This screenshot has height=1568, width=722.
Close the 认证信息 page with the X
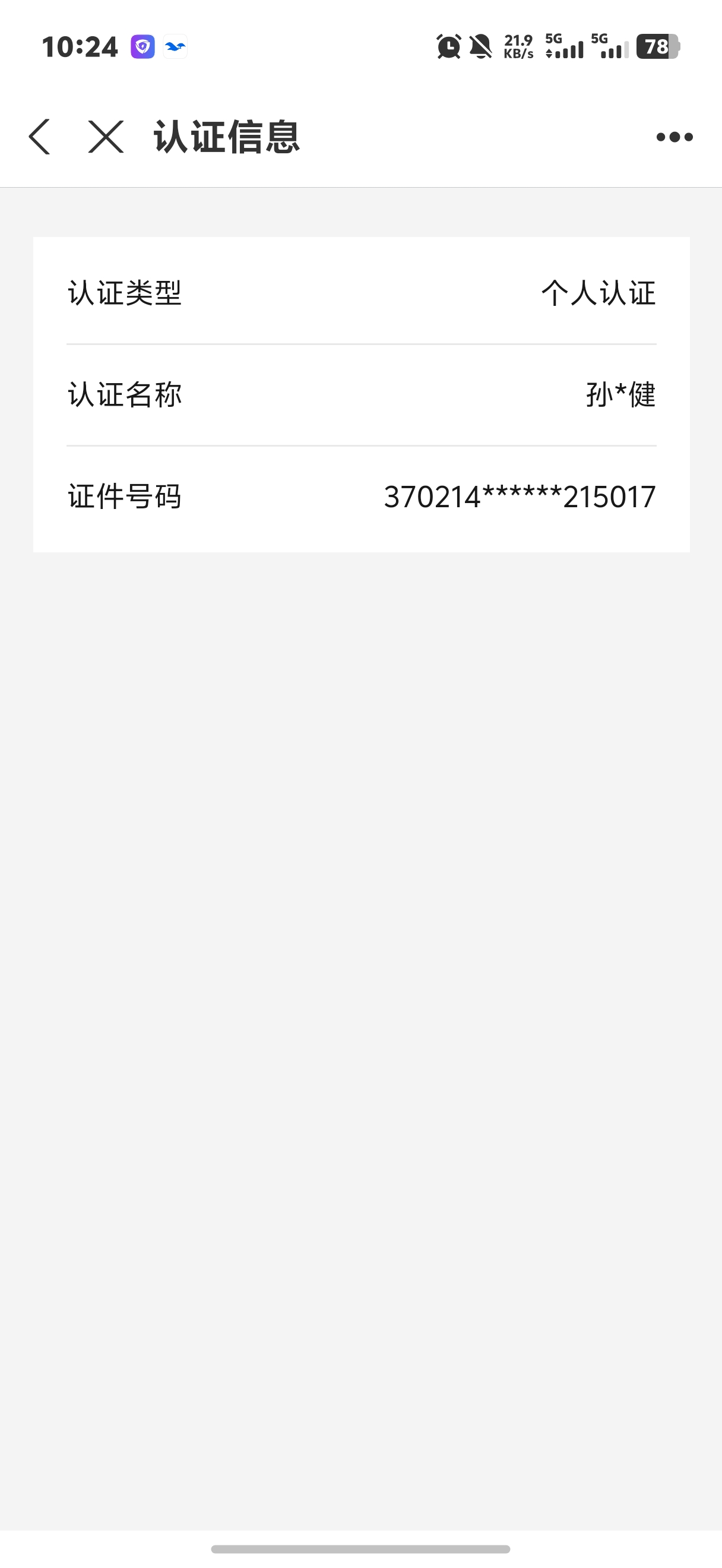(106, 137)
